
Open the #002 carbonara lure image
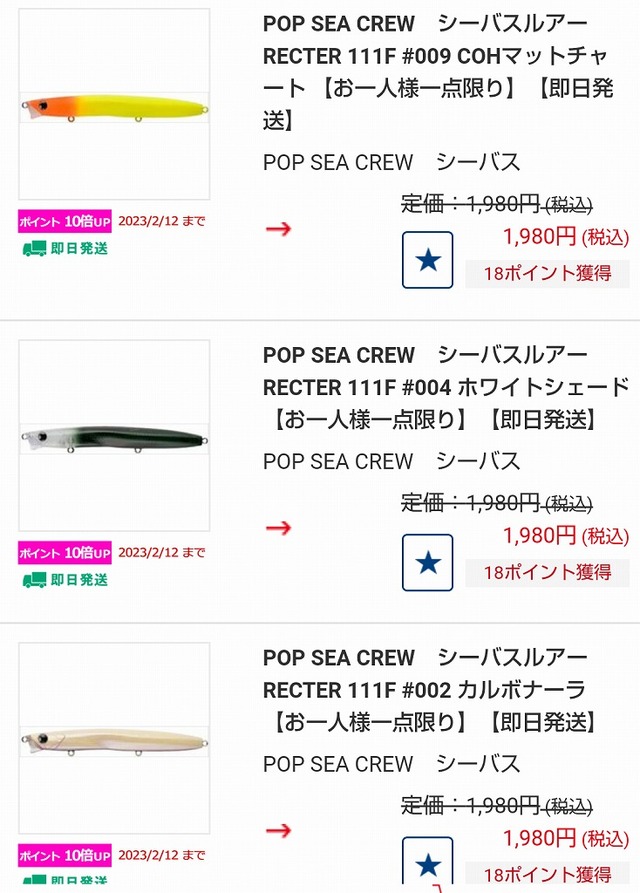click(114, 738)
